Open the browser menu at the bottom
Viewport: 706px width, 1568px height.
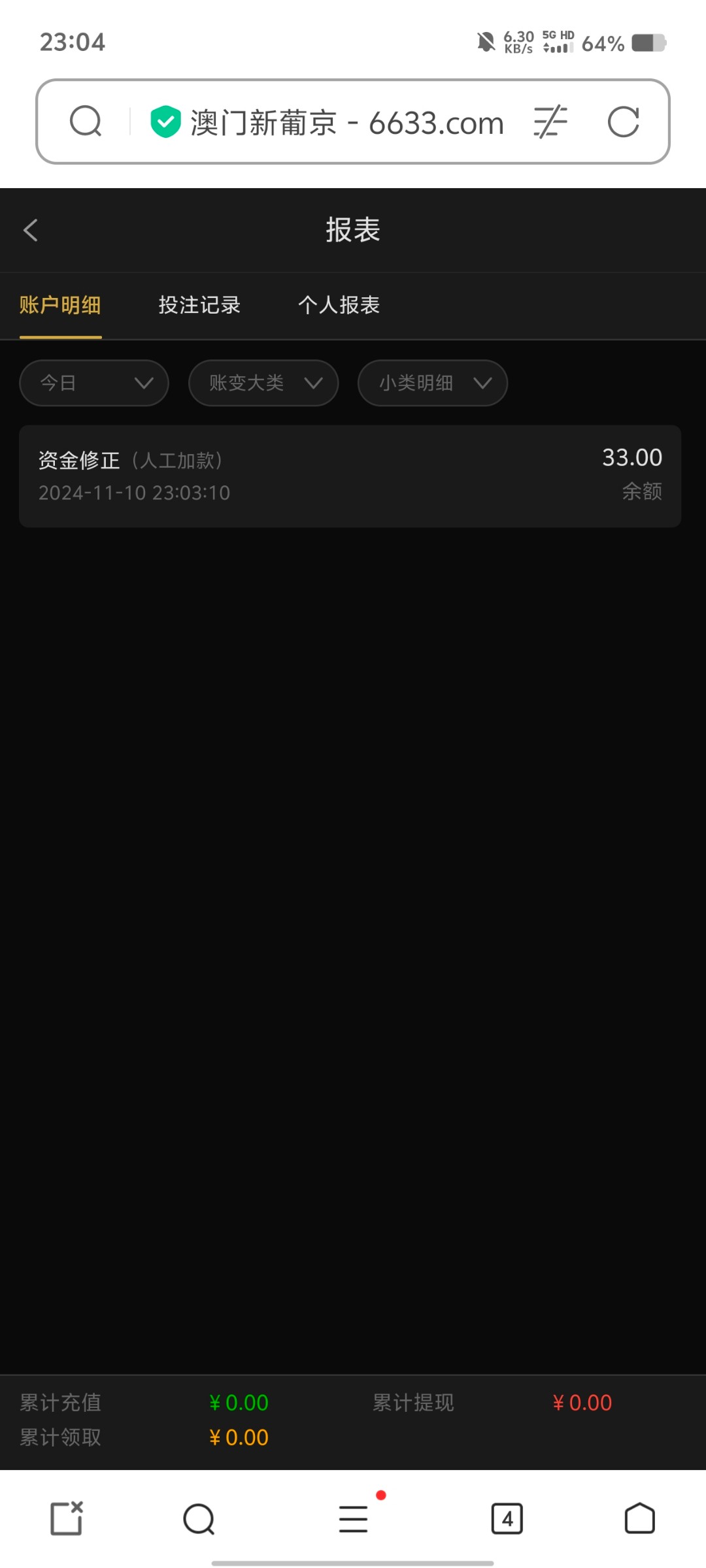click(354, 1518)
